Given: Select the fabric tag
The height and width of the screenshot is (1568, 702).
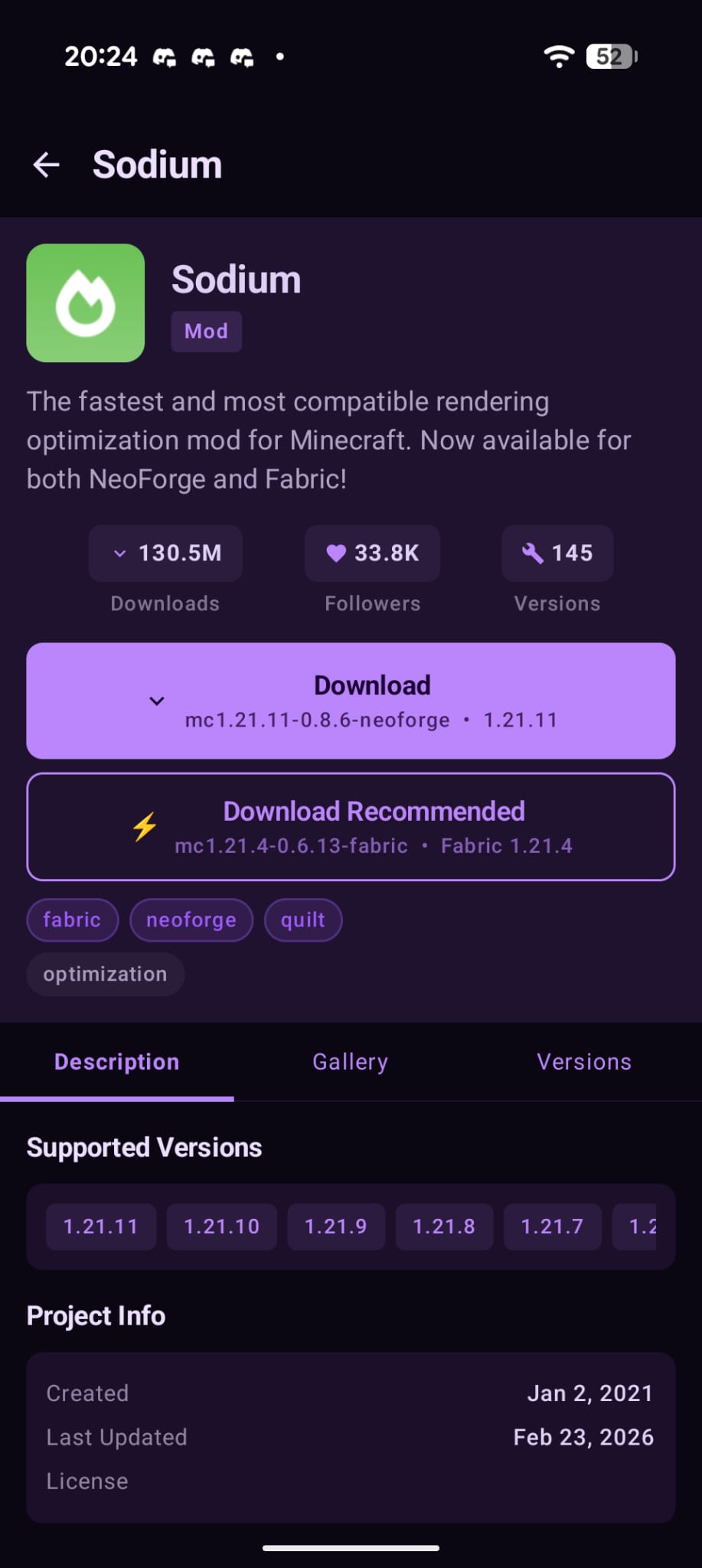Looking at the screenshot, I should [72, 920].
